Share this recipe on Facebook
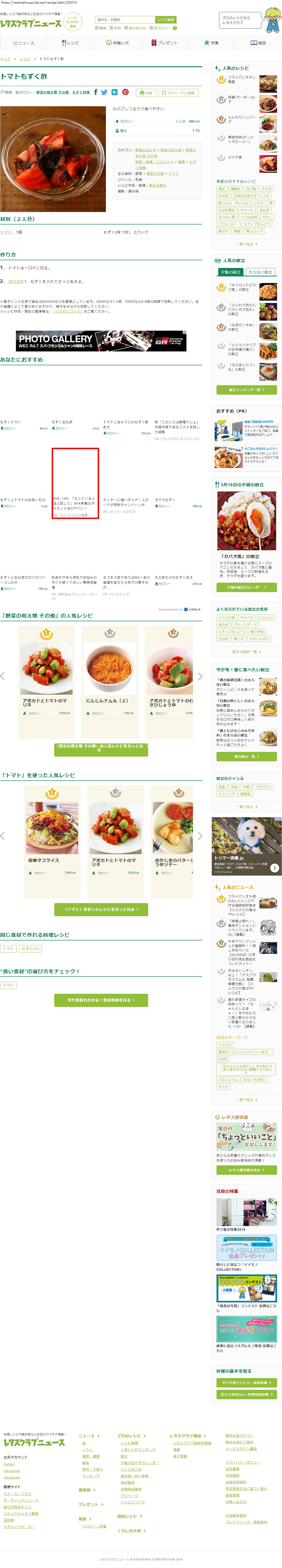The image size is (282, 1568). pyautogui.click(x=95, y=93)
